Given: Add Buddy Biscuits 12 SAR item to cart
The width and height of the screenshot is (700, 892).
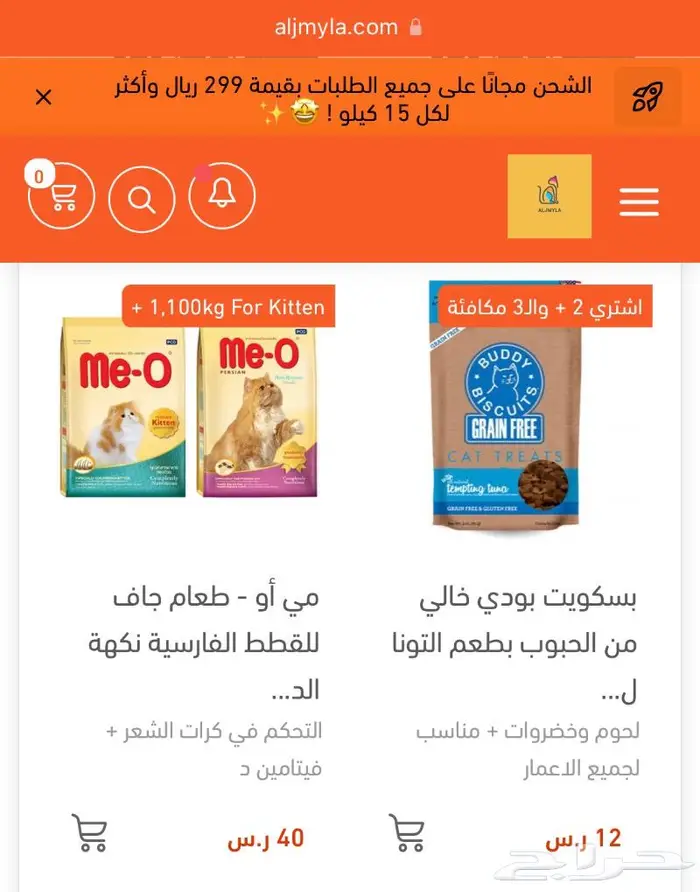Looking at the screenshot, I should (407, 834).
